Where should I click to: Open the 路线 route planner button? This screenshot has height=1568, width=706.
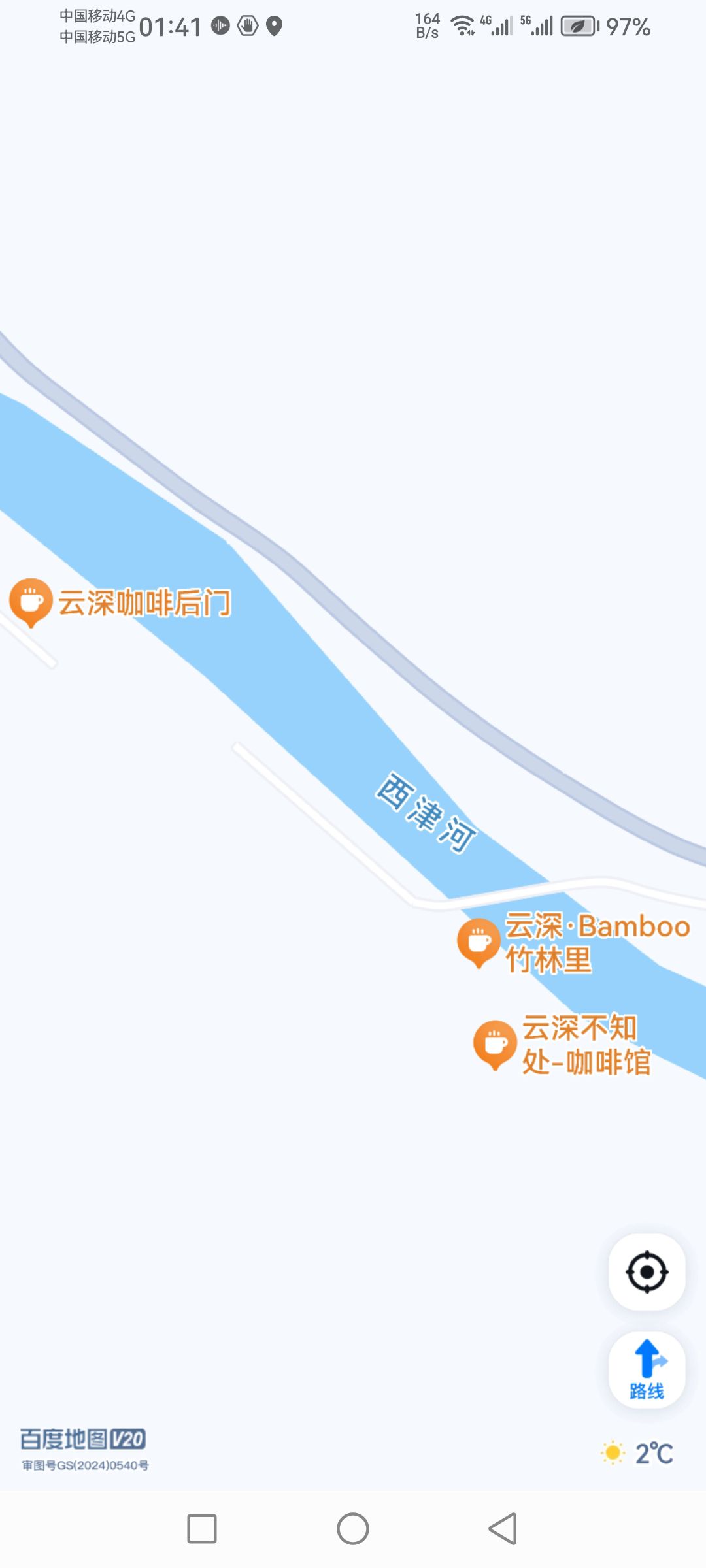(647, 1369)
